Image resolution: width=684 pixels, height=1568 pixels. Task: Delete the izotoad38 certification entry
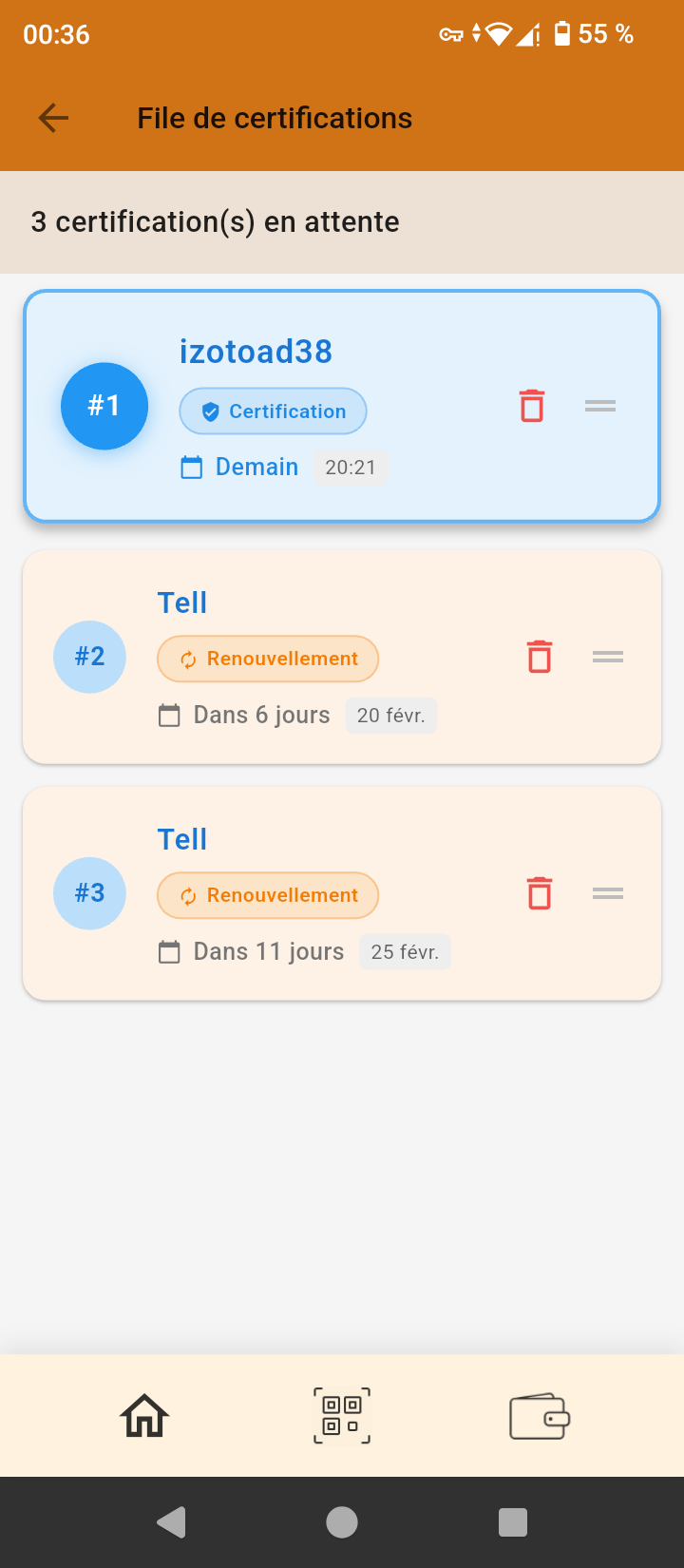point(532,406)
